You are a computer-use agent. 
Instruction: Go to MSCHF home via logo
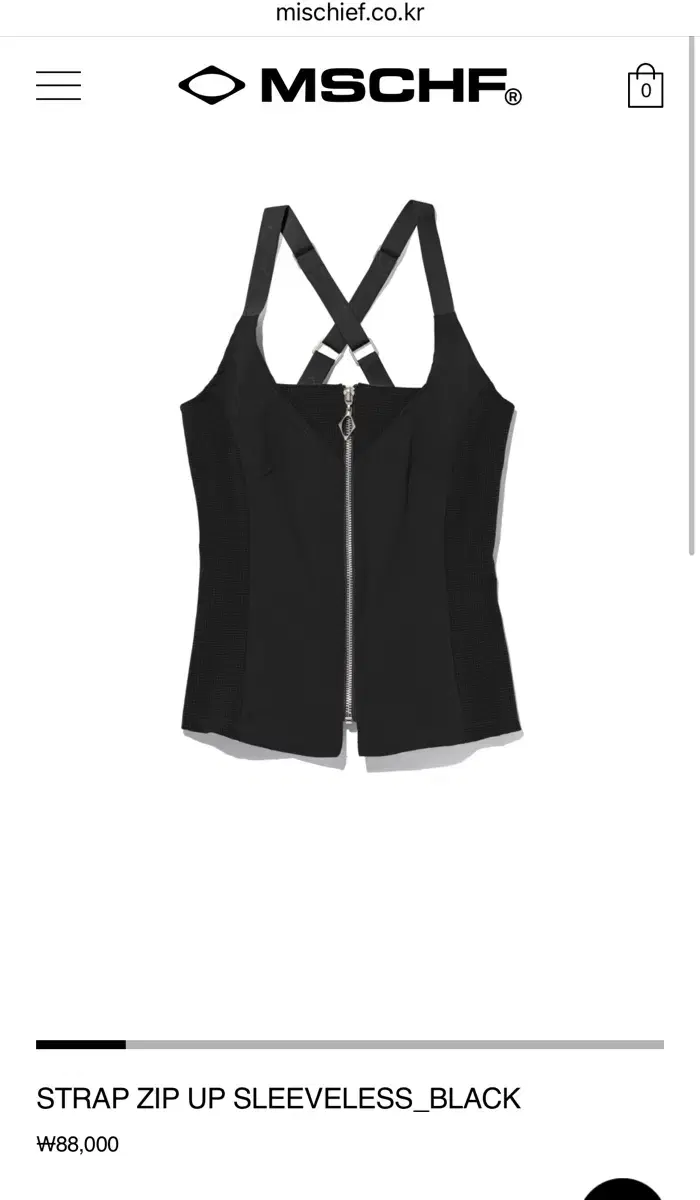[350, 86]
